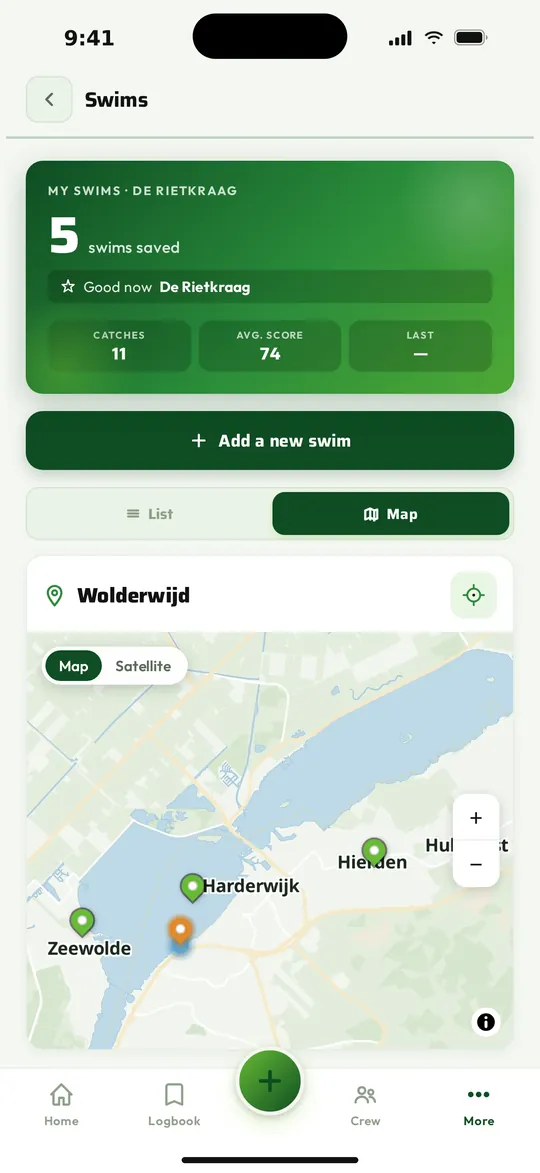Open the swim pin near Harderwijk
This screenshot has width=540, height=1173.
coord(193,887)
